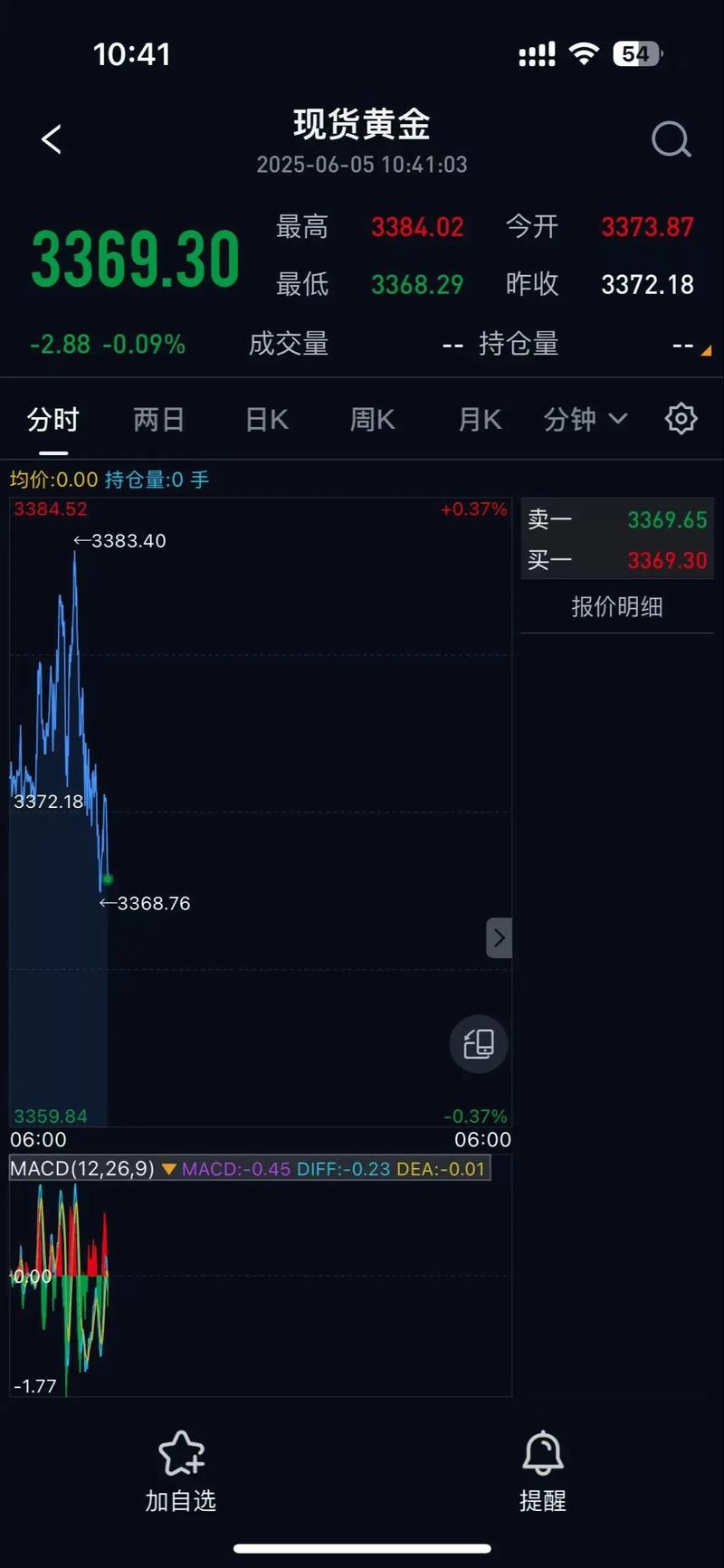The height and width of the screenshot is (1568, 724).
Task: Navigate back using the arrow icon
Action: click(x=50, y=138)
